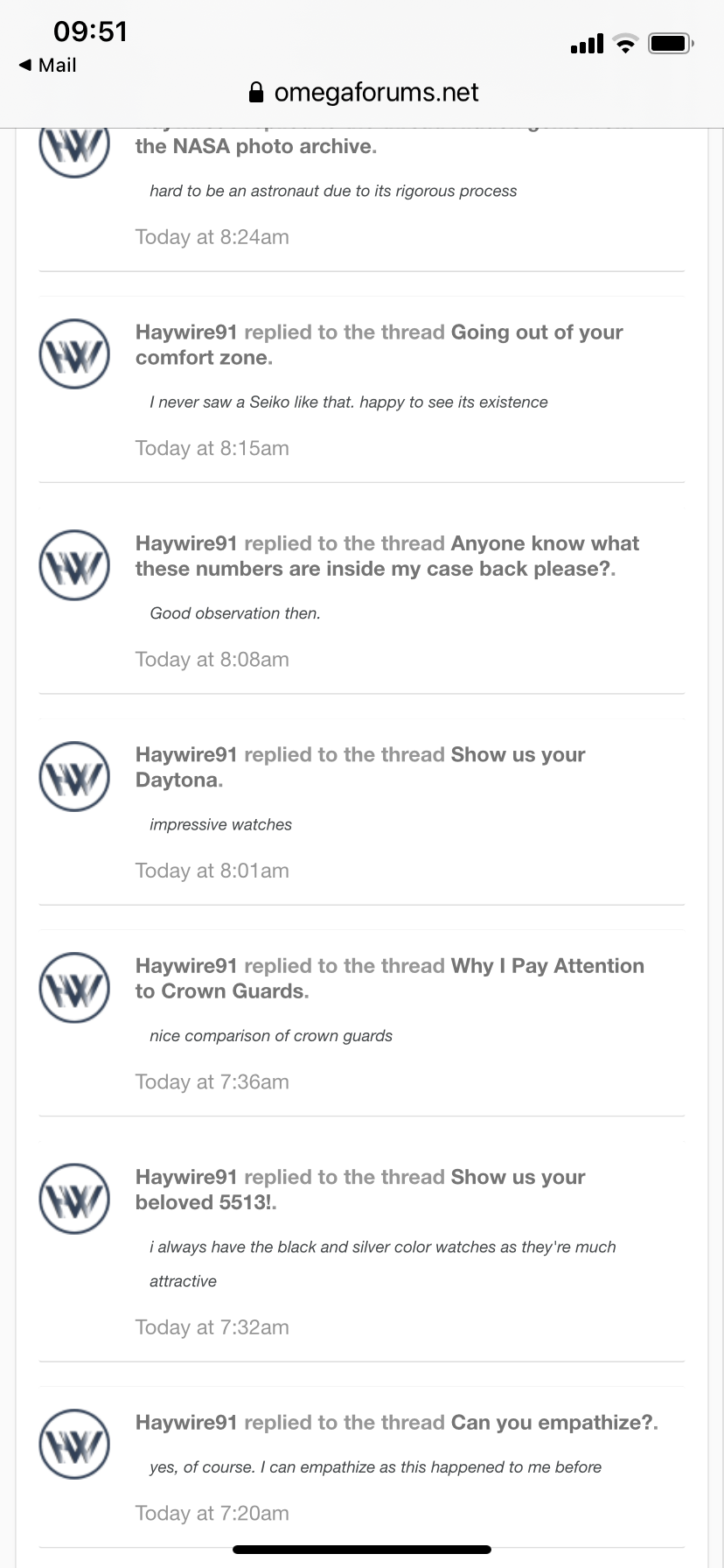Tap Haywire91 avatar beside the Daytona entry
This screenshot has width=724, height=1568.
(74, 776)
